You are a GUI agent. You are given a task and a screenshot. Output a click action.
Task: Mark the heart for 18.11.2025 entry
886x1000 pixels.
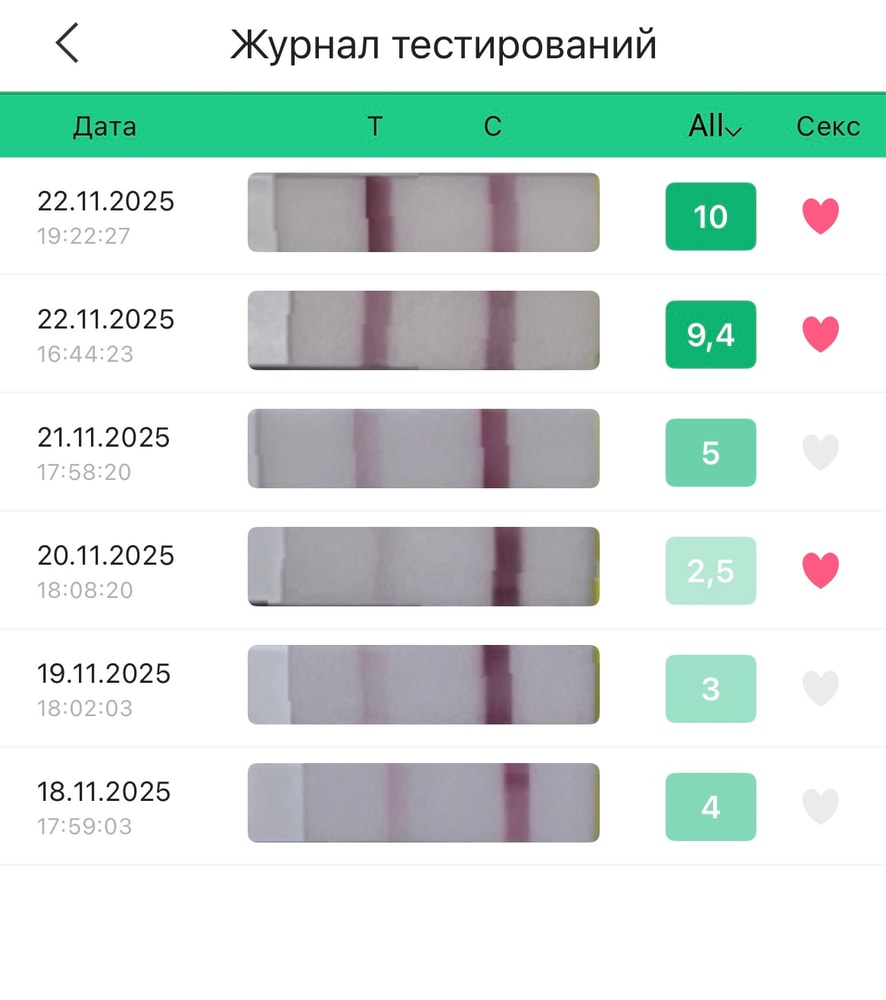click(820, 806)
